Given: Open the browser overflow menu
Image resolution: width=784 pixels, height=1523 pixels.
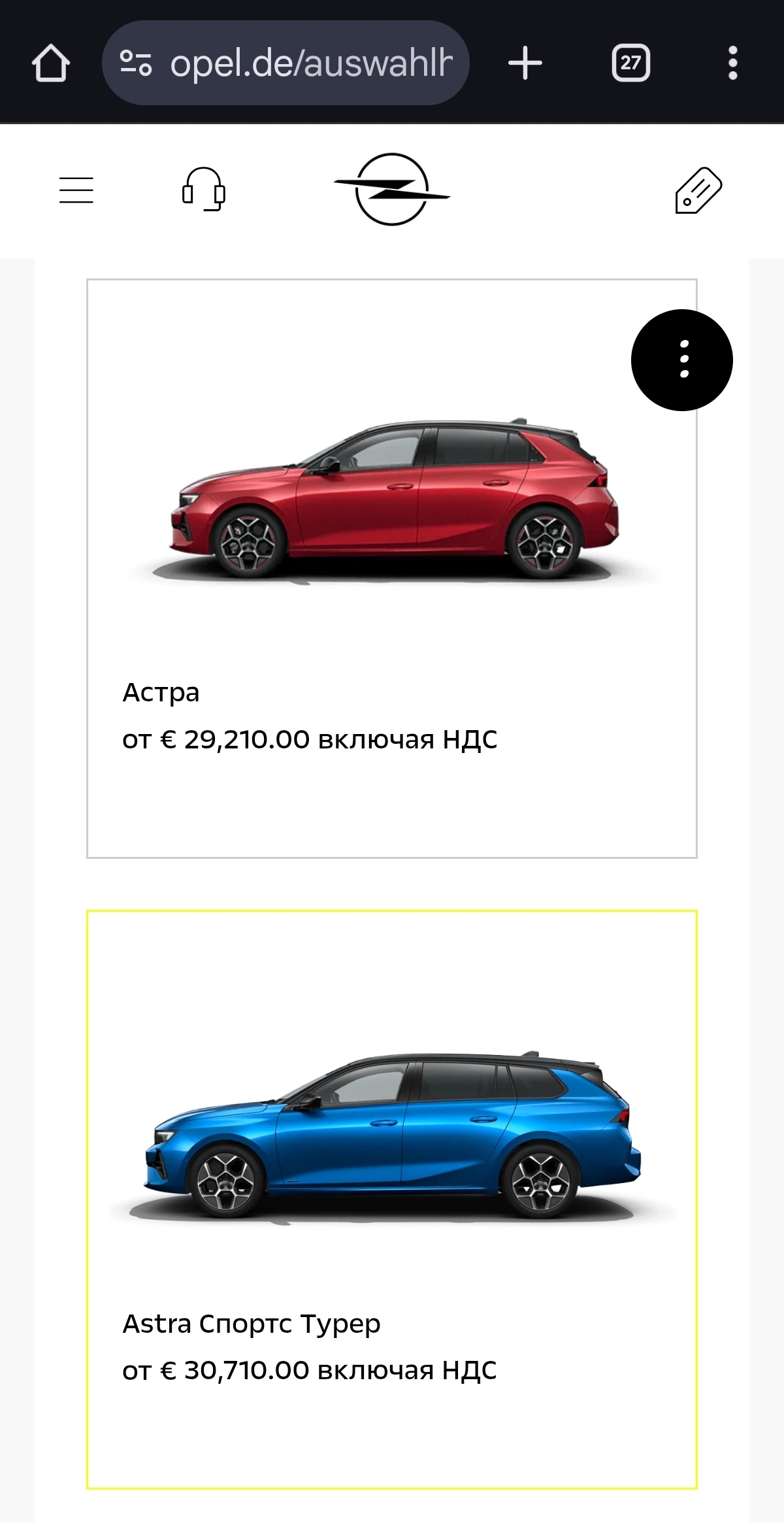Looking at the screenshot, I should click(x=732, y=63).
